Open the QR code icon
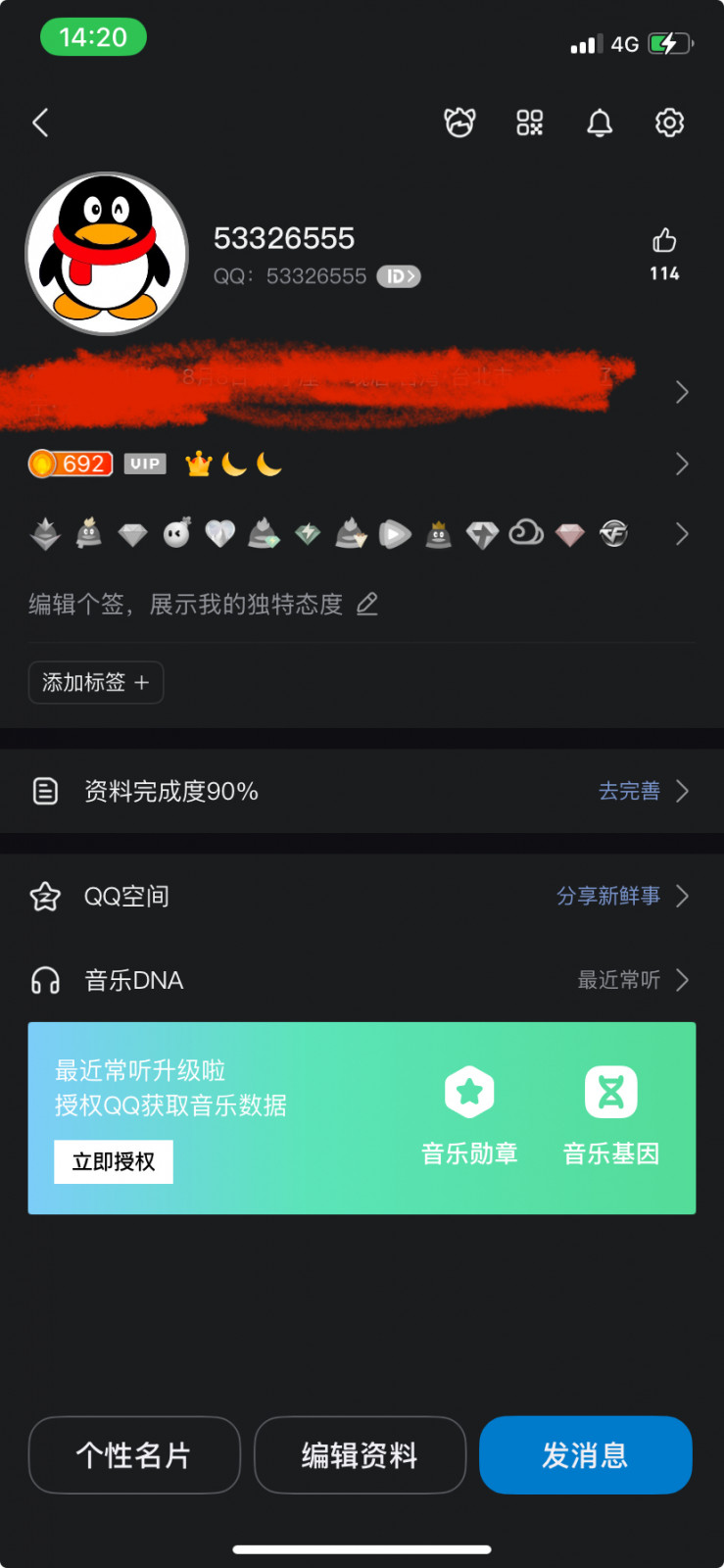The width and height of the screenshot is (724, 1568). coord(529,123)
